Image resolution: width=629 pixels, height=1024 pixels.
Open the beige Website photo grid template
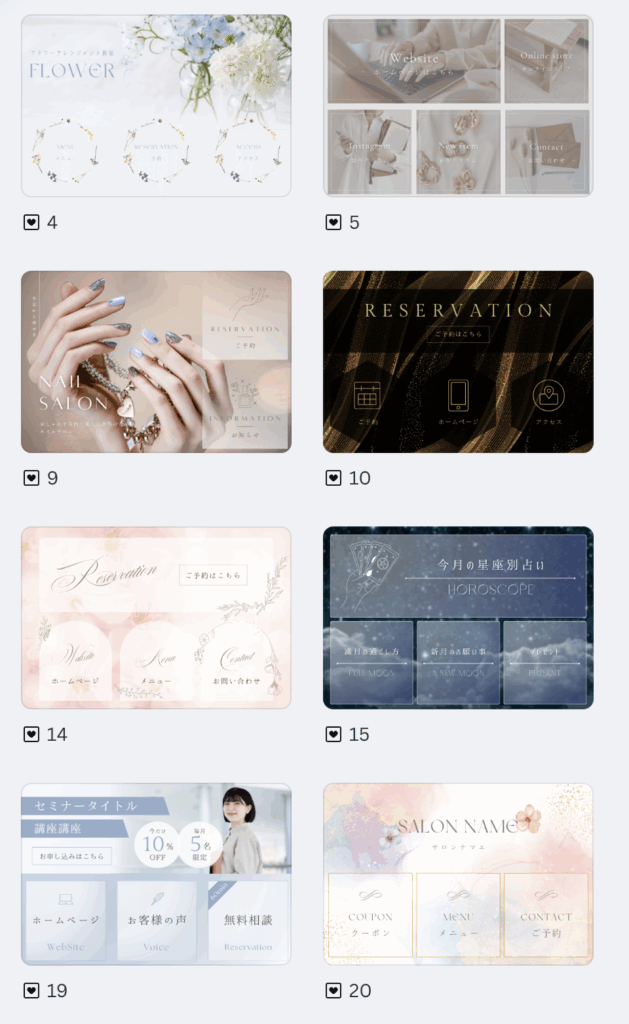click(x=458, y=105)
